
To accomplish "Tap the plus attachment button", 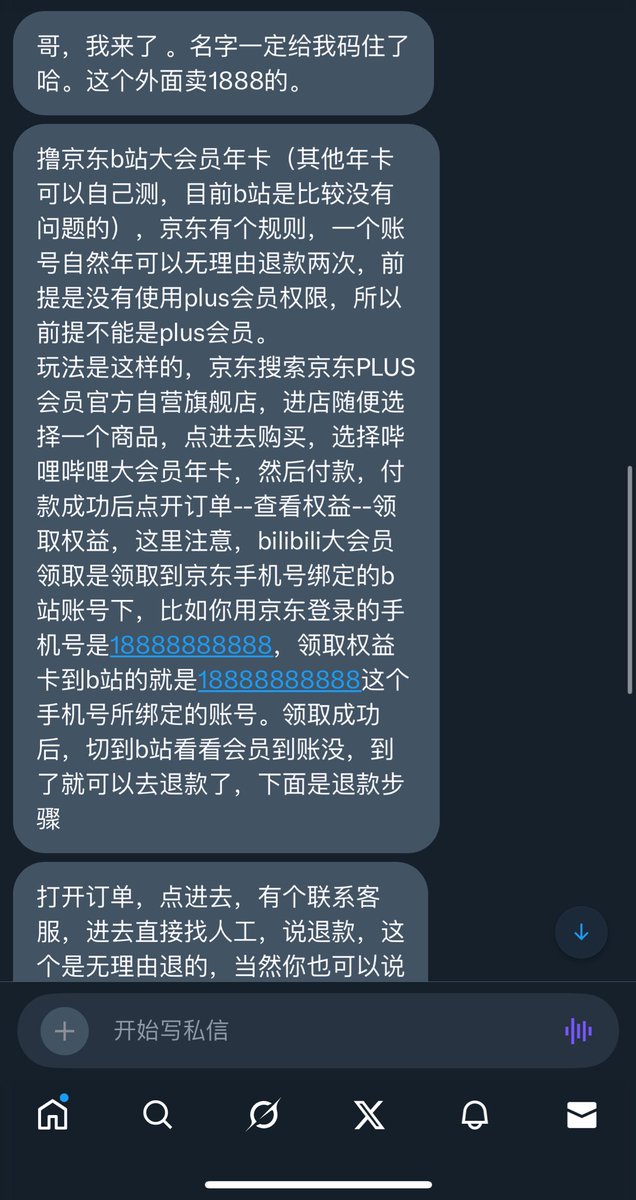I will (65, 1031).
